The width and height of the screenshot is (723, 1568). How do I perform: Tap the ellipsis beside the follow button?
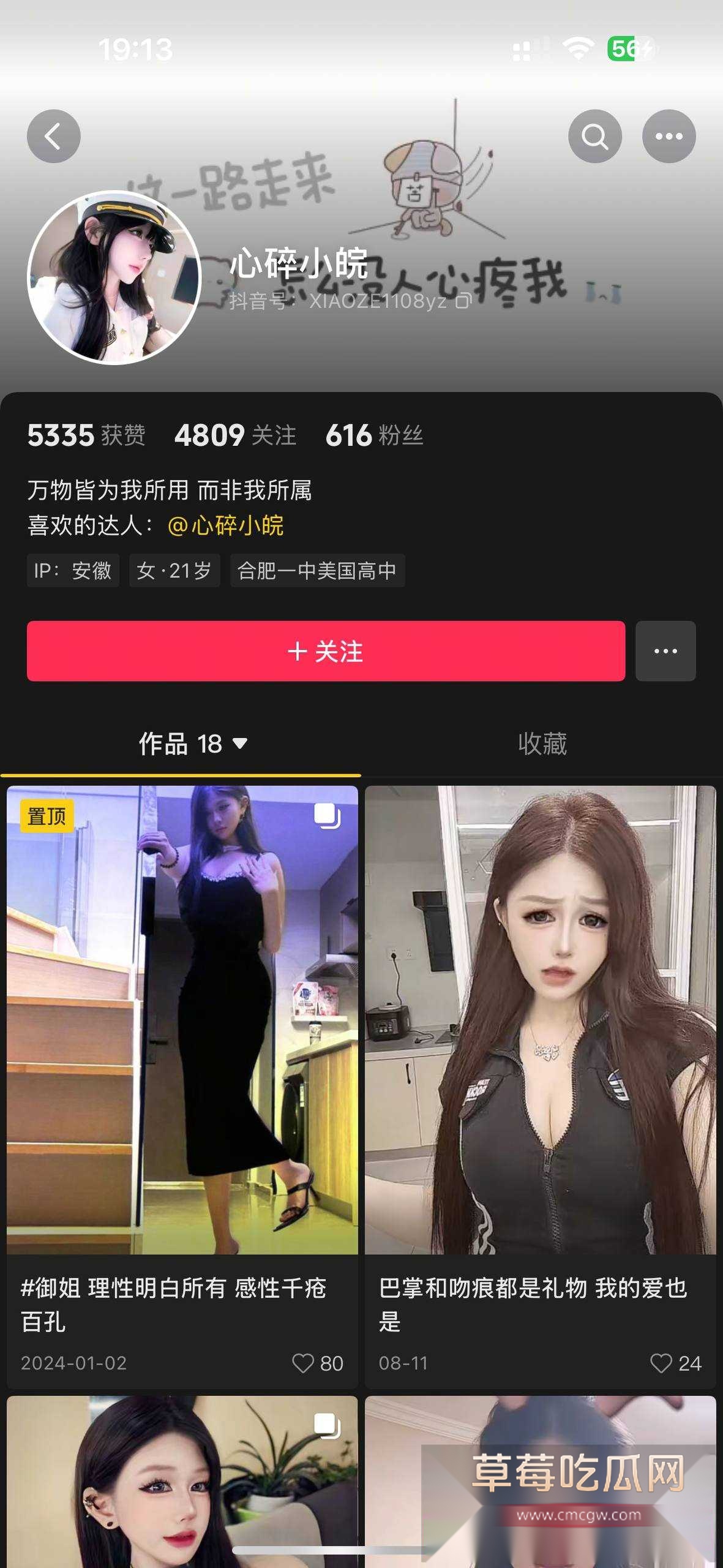click(665, 651)
